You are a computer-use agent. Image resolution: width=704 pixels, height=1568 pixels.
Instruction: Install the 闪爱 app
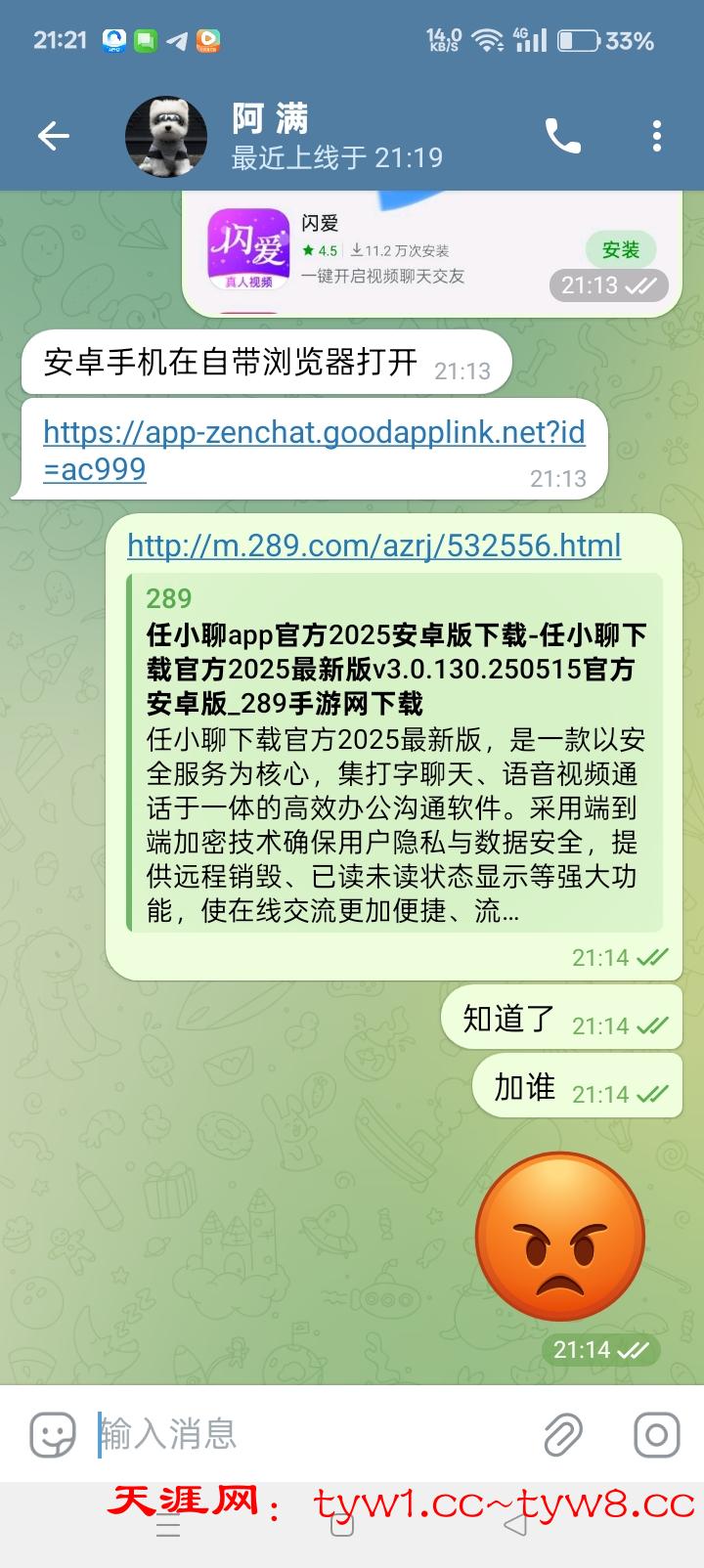click(620, 249)
